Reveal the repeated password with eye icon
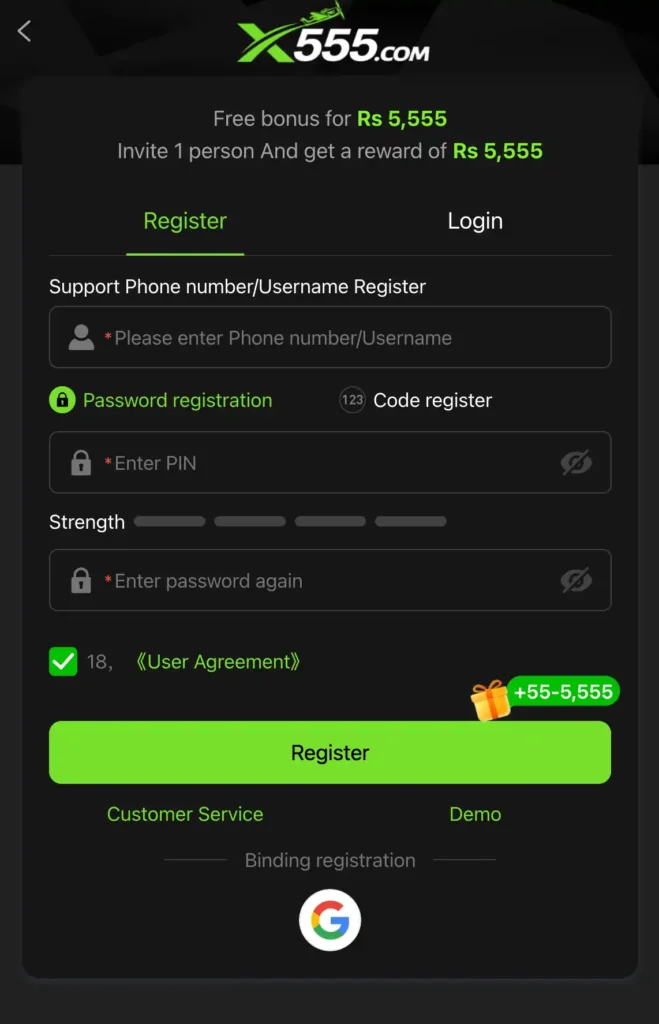The width and height of the screenshot is (659, 1024). click(576, 581)
